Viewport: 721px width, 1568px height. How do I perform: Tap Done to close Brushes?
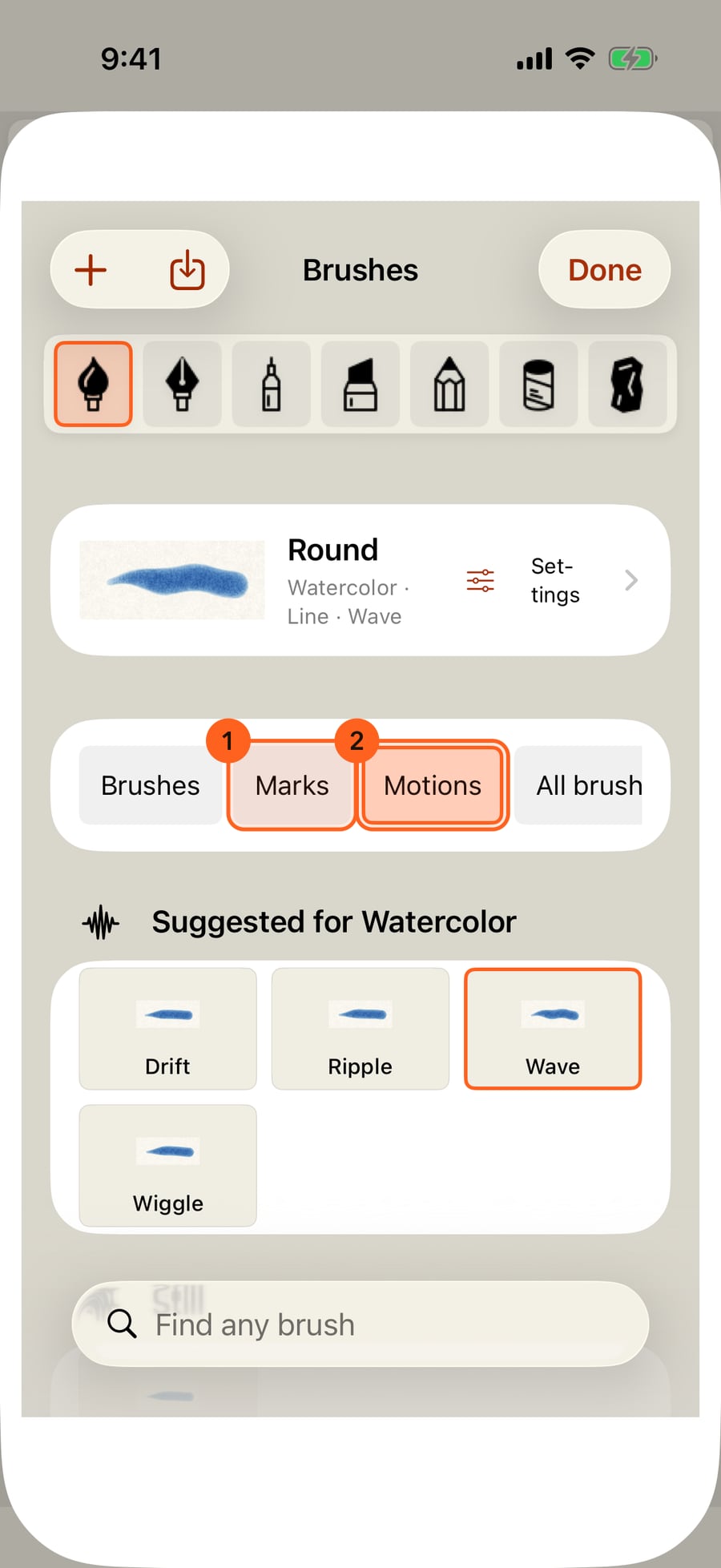[605, 270]
